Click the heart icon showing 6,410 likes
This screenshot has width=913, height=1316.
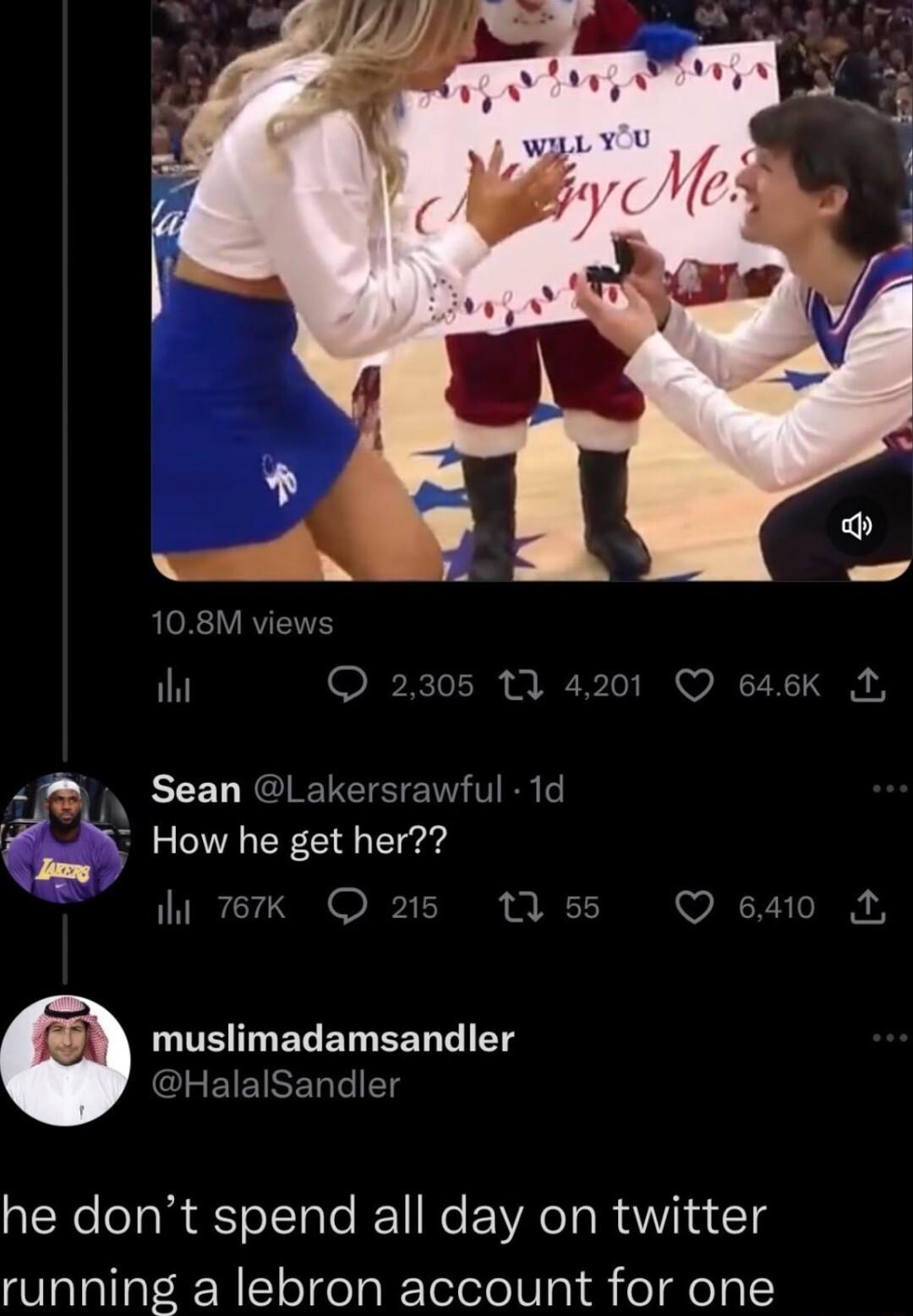pyautogui.click(x=694, y=906)
